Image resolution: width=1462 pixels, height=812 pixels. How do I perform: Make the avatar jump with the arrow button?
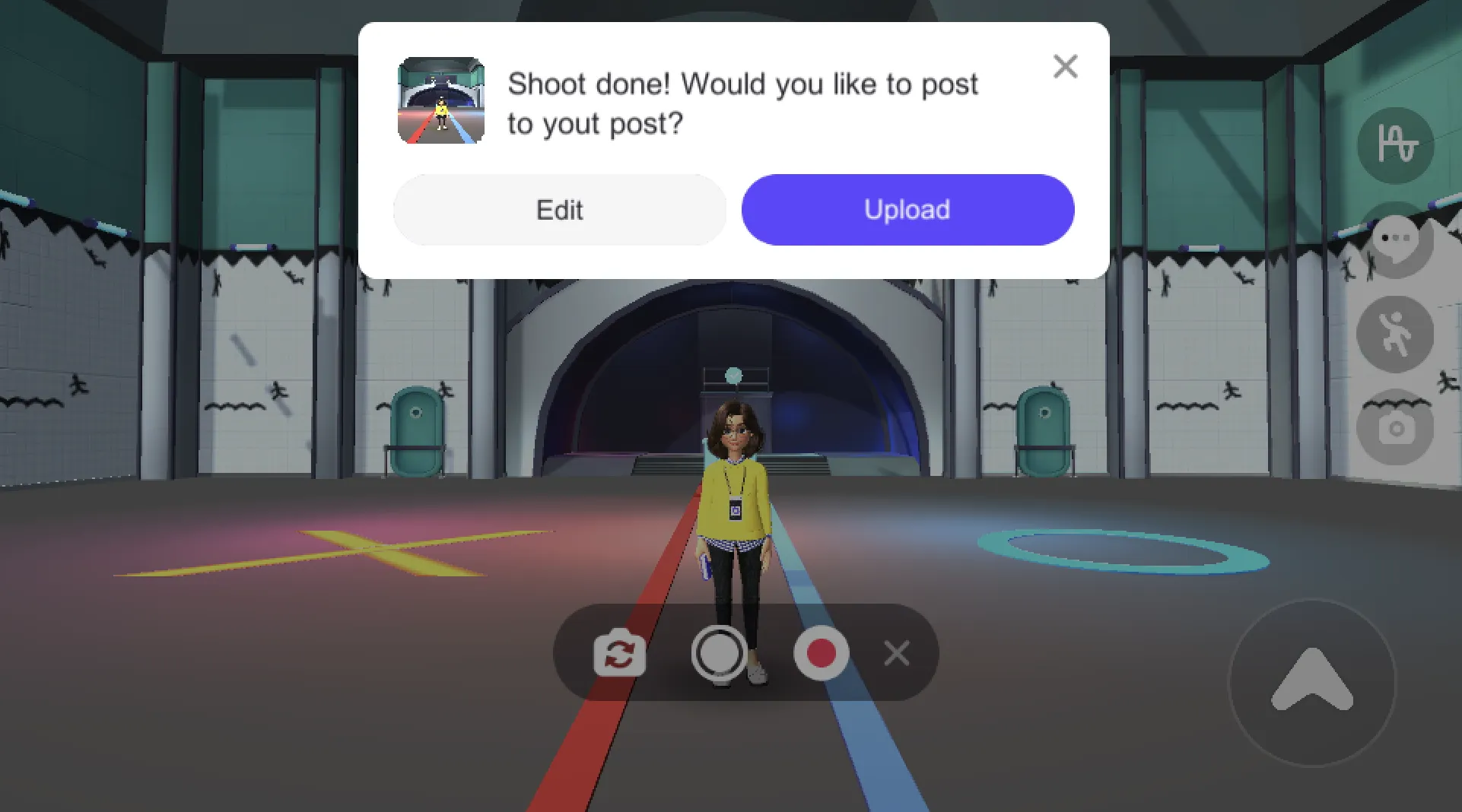click(x=1312, y=682)
